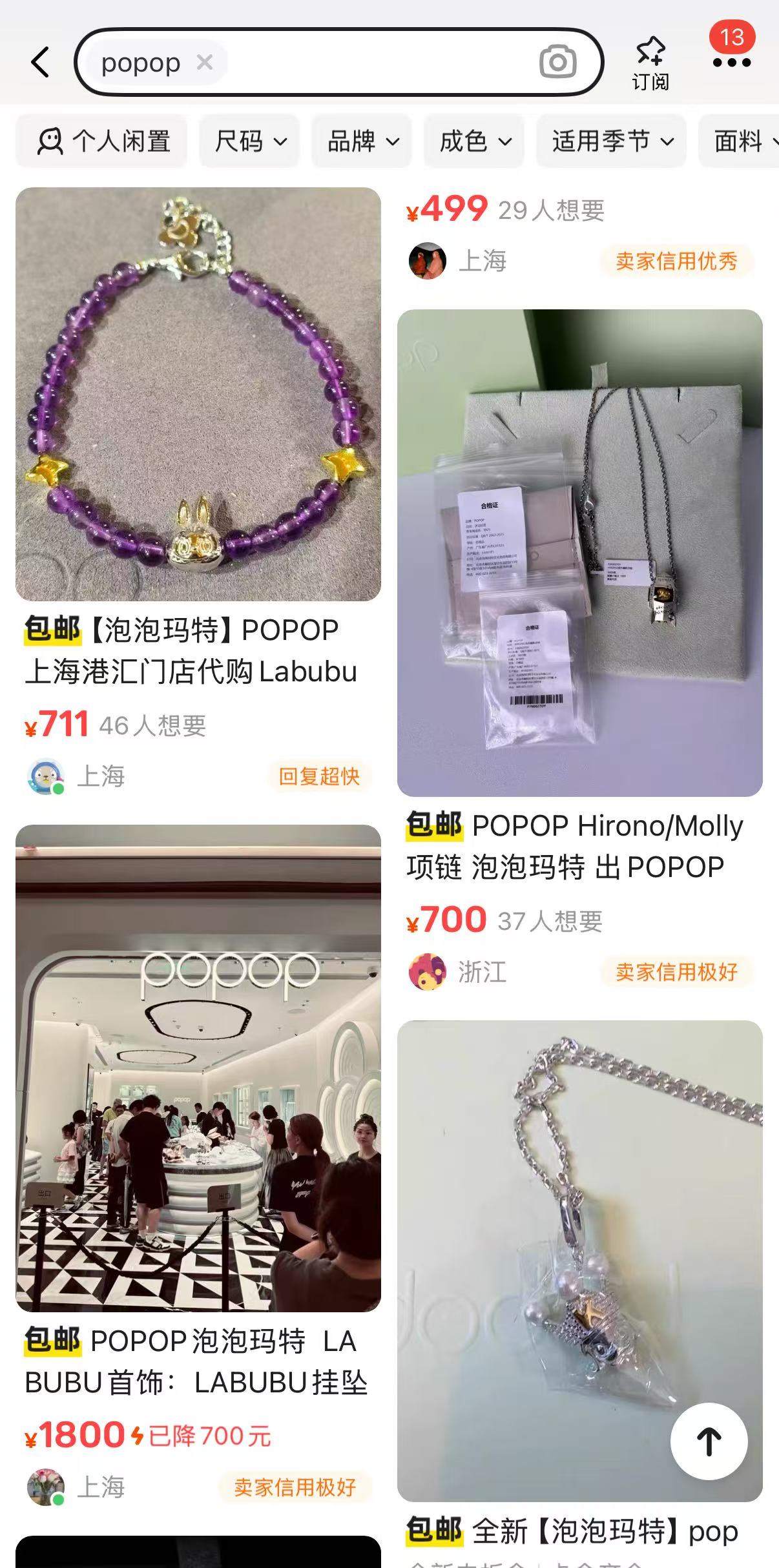Screen dimensions: 779x1568
Task: Subscribe to this search (订阅)
Action: (650, 63)
